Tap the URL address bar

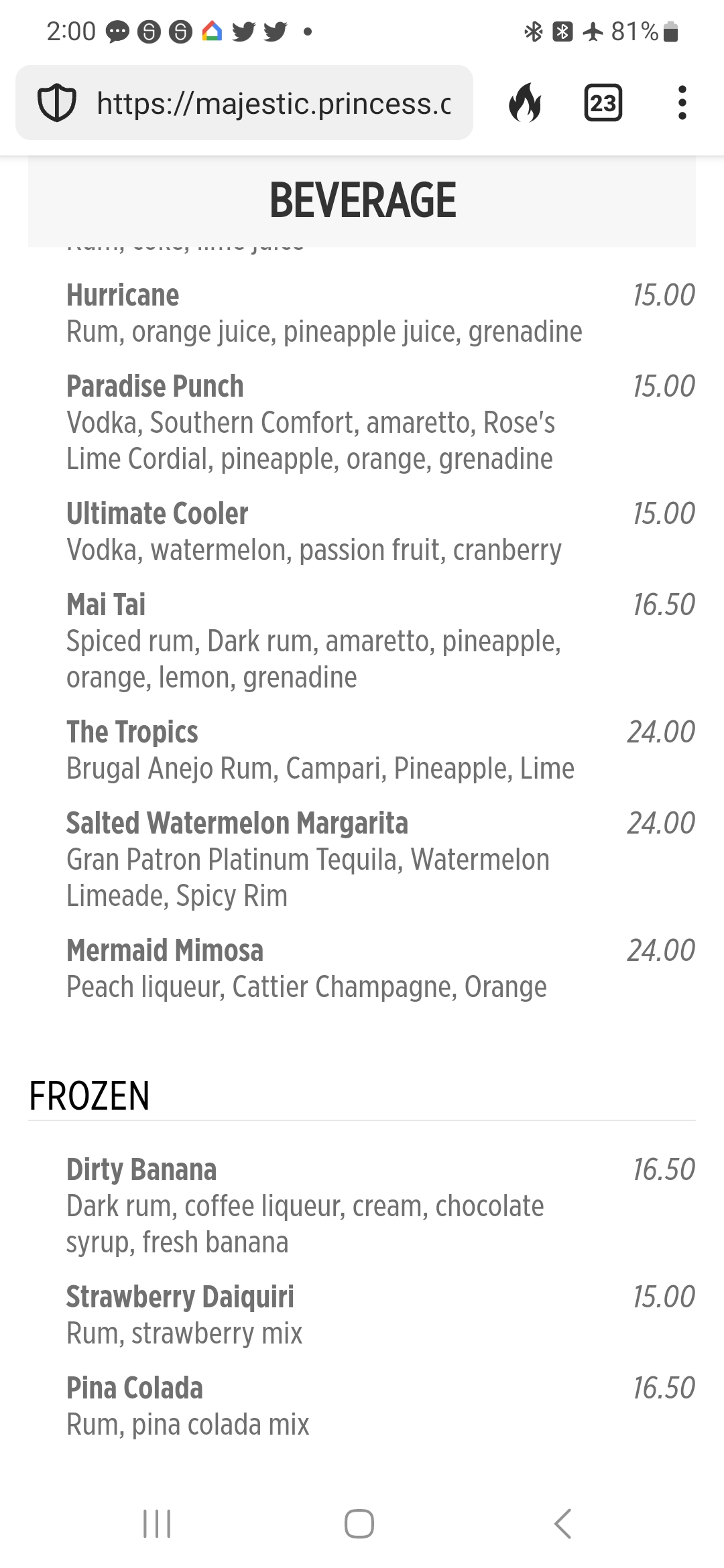[244, 103]
